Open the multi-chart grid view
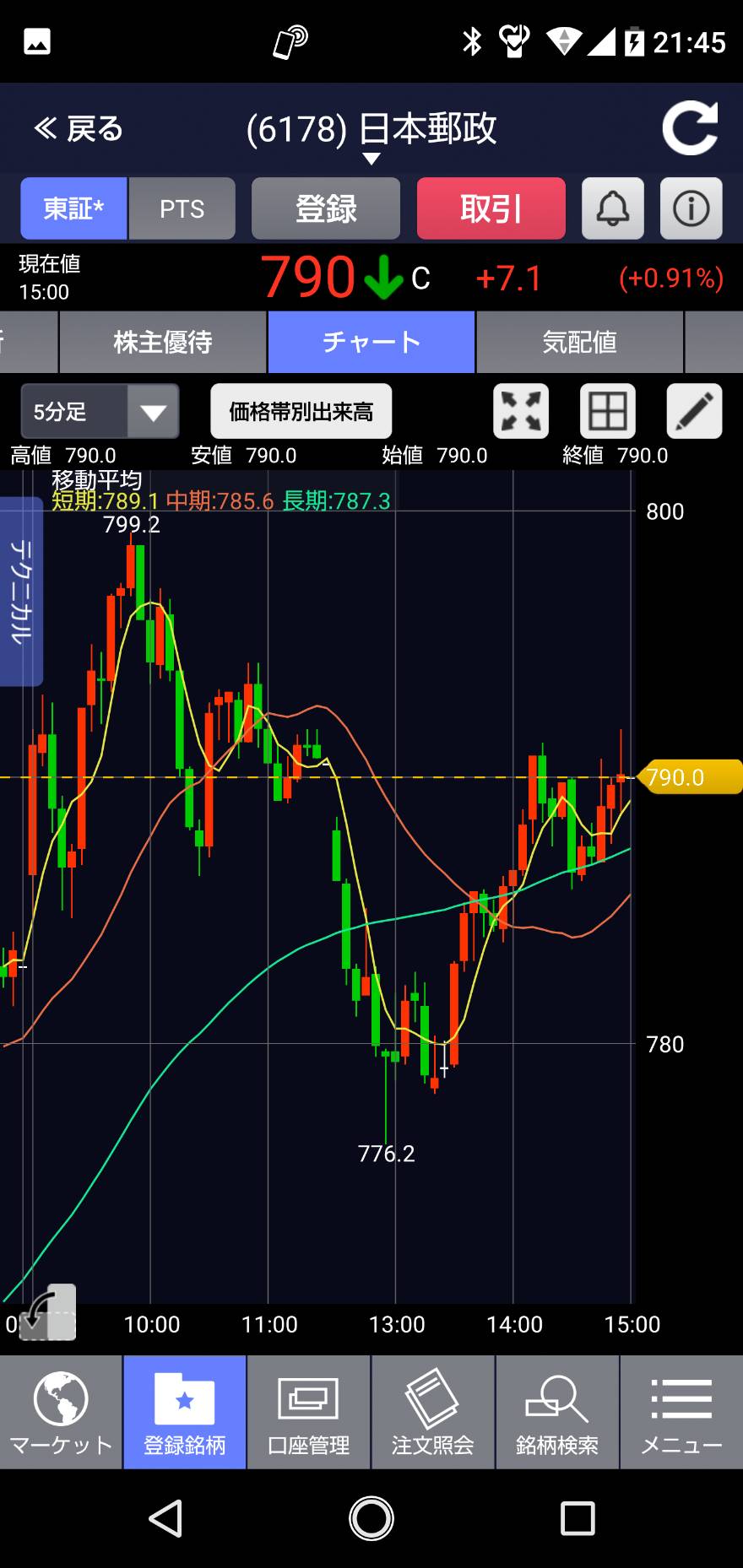The image size is (743, 1568). tap(608, 411)
